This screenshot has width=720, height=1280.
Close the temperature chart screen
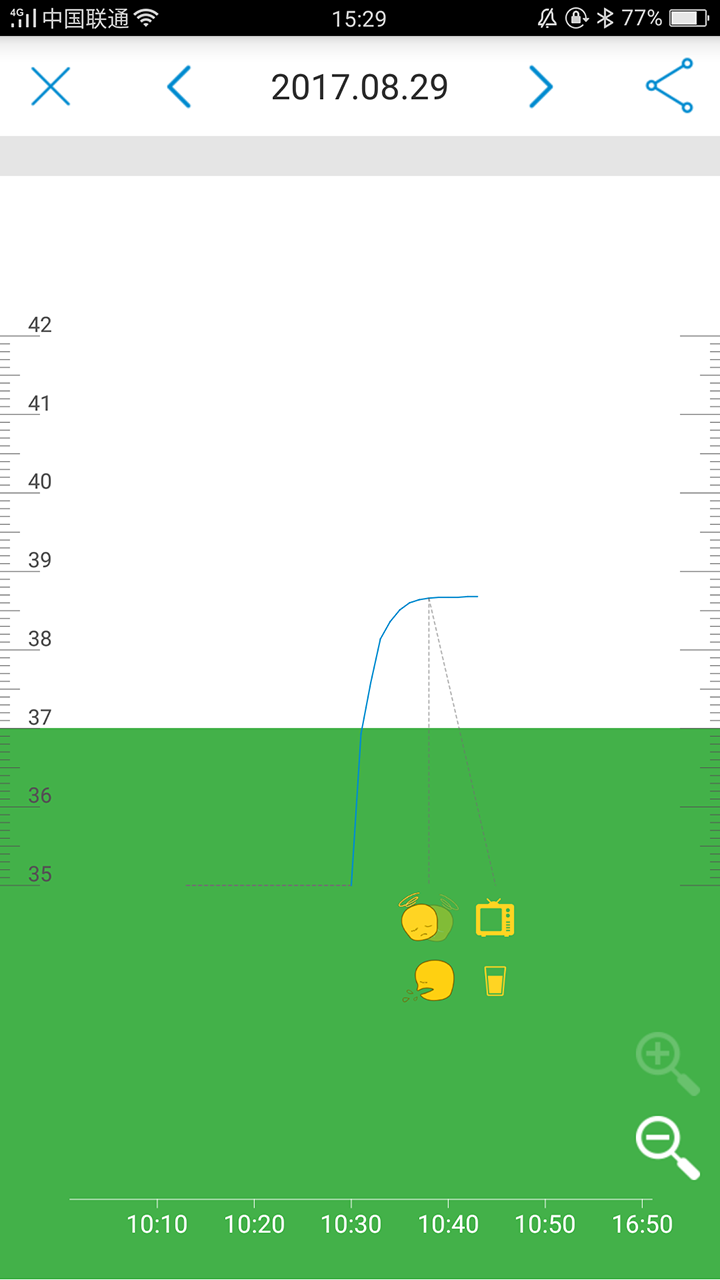pos(50,87)
